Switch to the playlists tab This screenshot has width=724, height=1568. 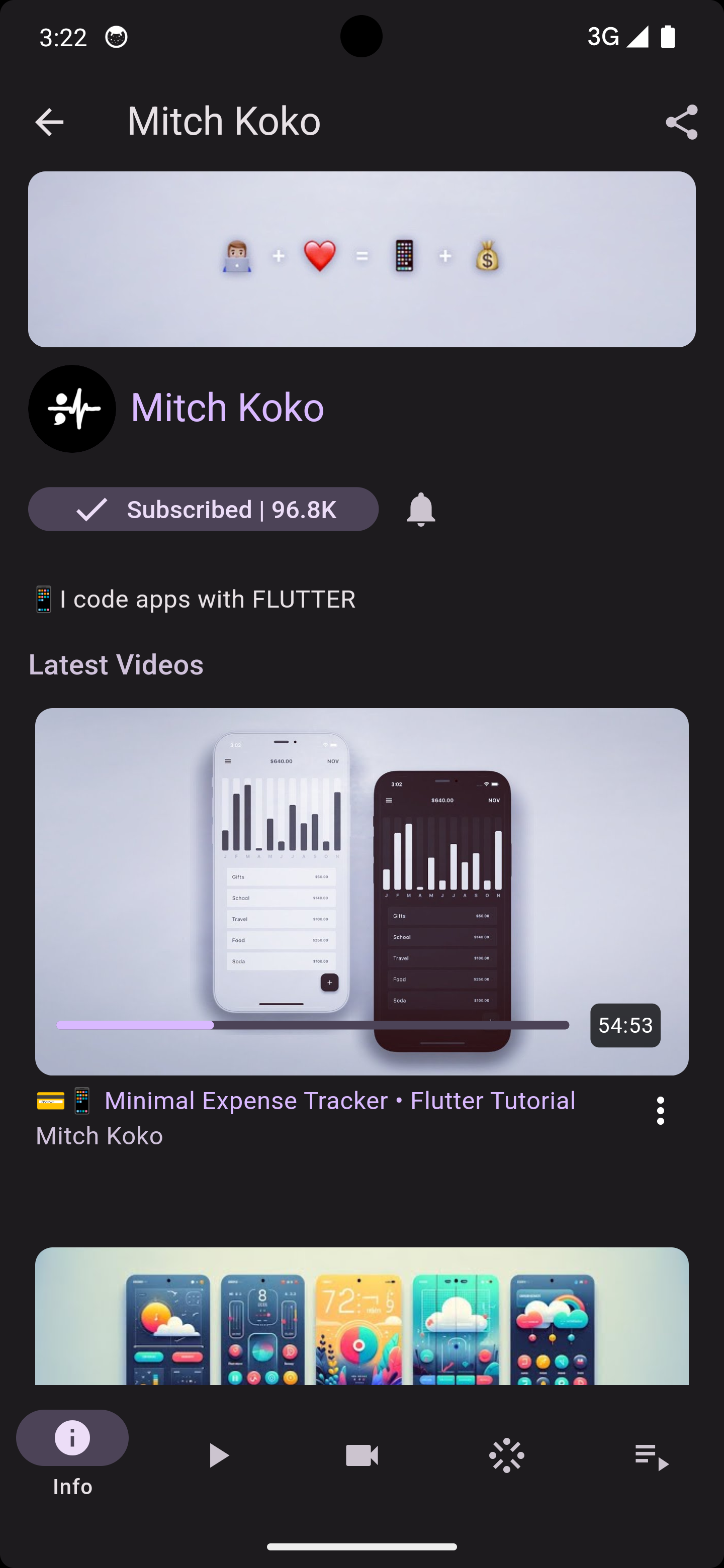coord(652,1456)
